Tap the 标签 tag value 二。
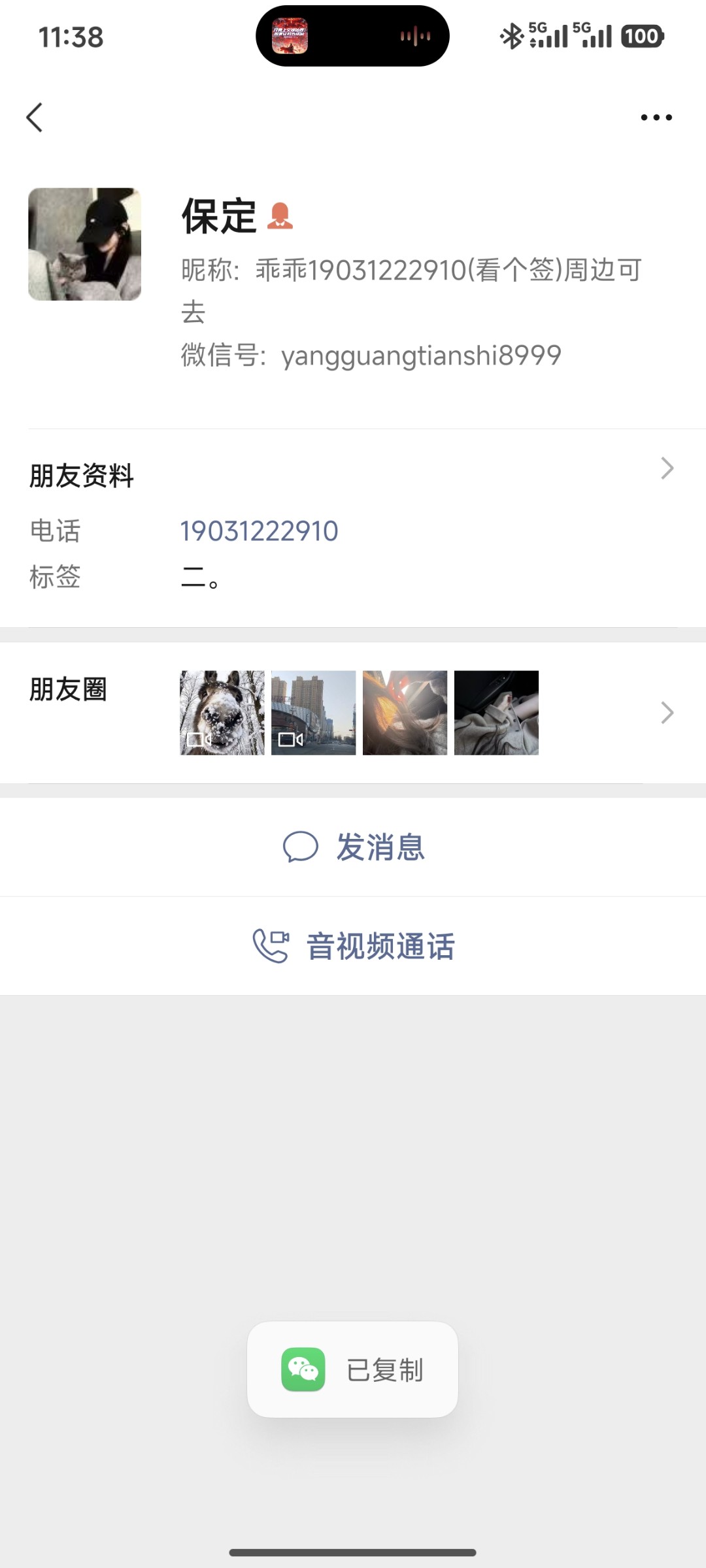The height and width of the screenshot is (1568, 706). coord(200,578)
